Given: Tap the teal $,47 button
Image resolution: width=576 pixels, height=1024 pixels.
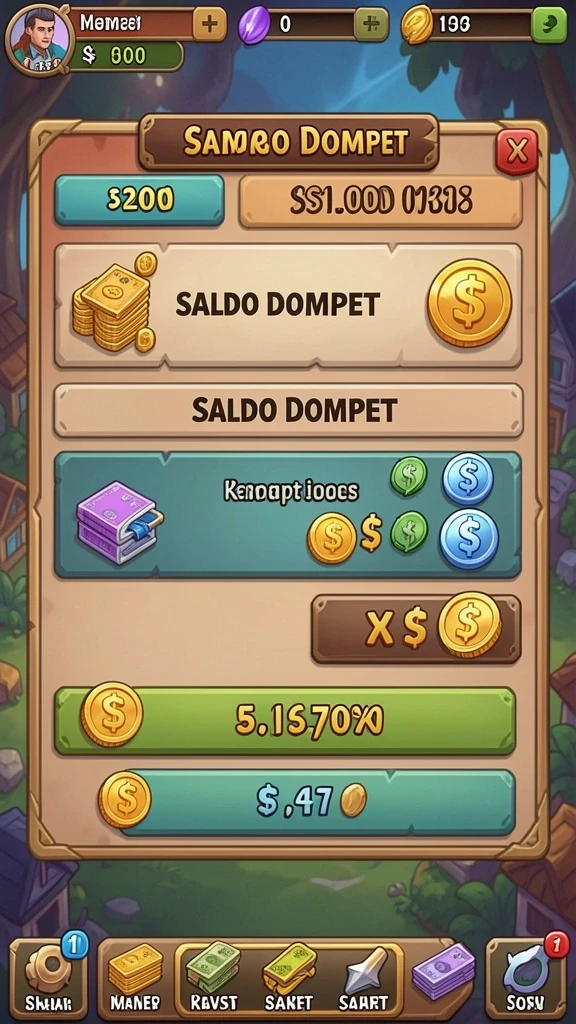Looking at the screenshot, I should 307,803.
